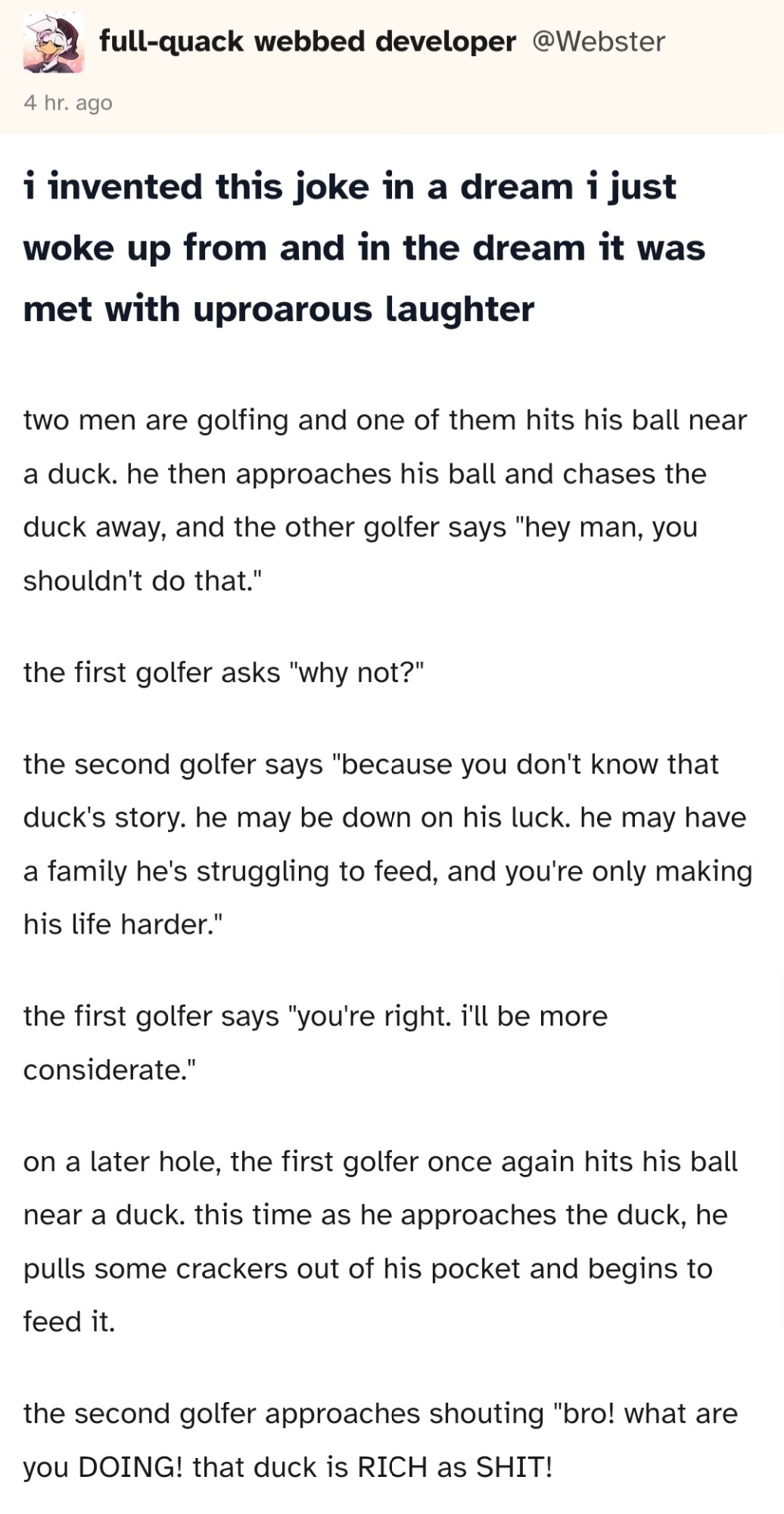Open the 4 hr. ago timestamp link
Viewport: 784px width, 1514px height.
68,103
